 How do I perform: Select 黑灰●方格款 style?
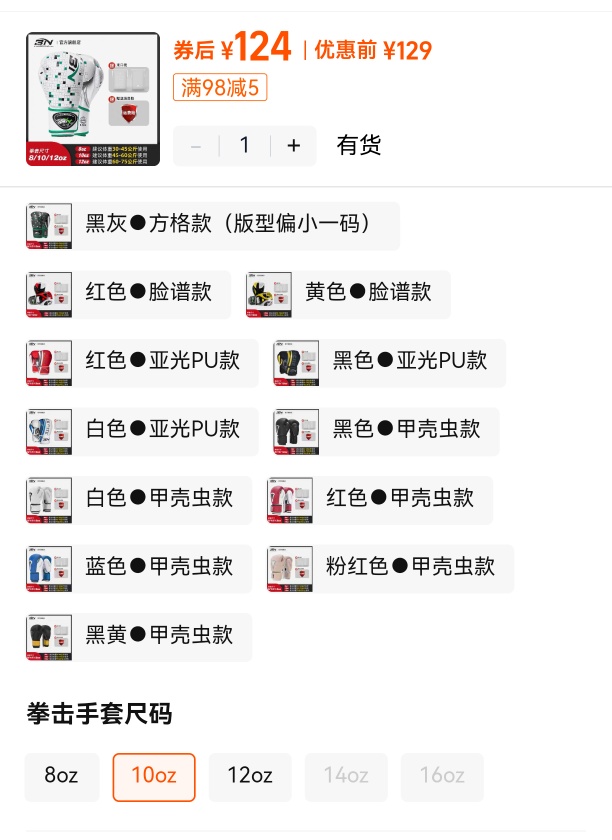click(212, 225)
